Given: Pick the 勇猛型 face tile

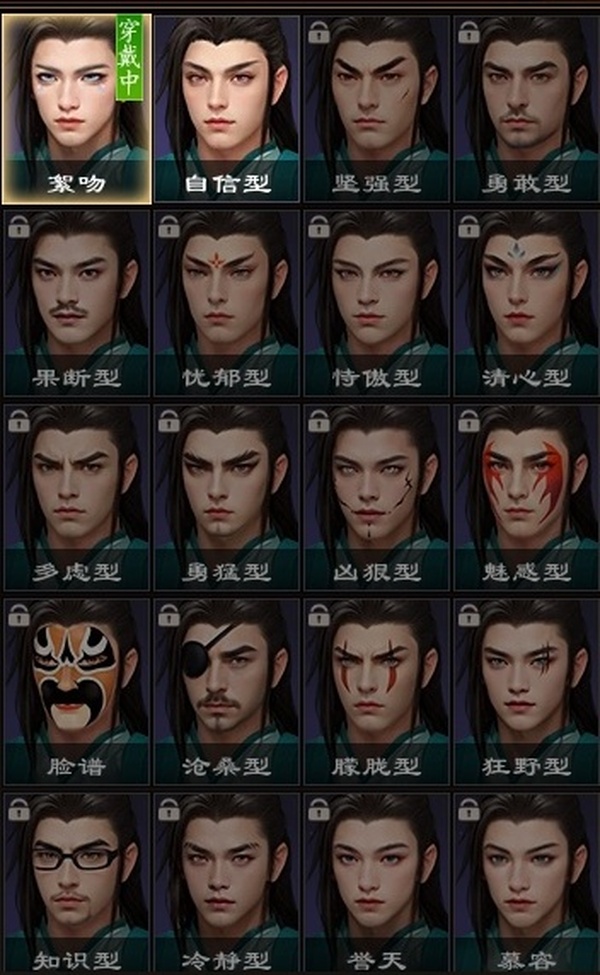Looking at the screenshot, I should coord(227,497).
